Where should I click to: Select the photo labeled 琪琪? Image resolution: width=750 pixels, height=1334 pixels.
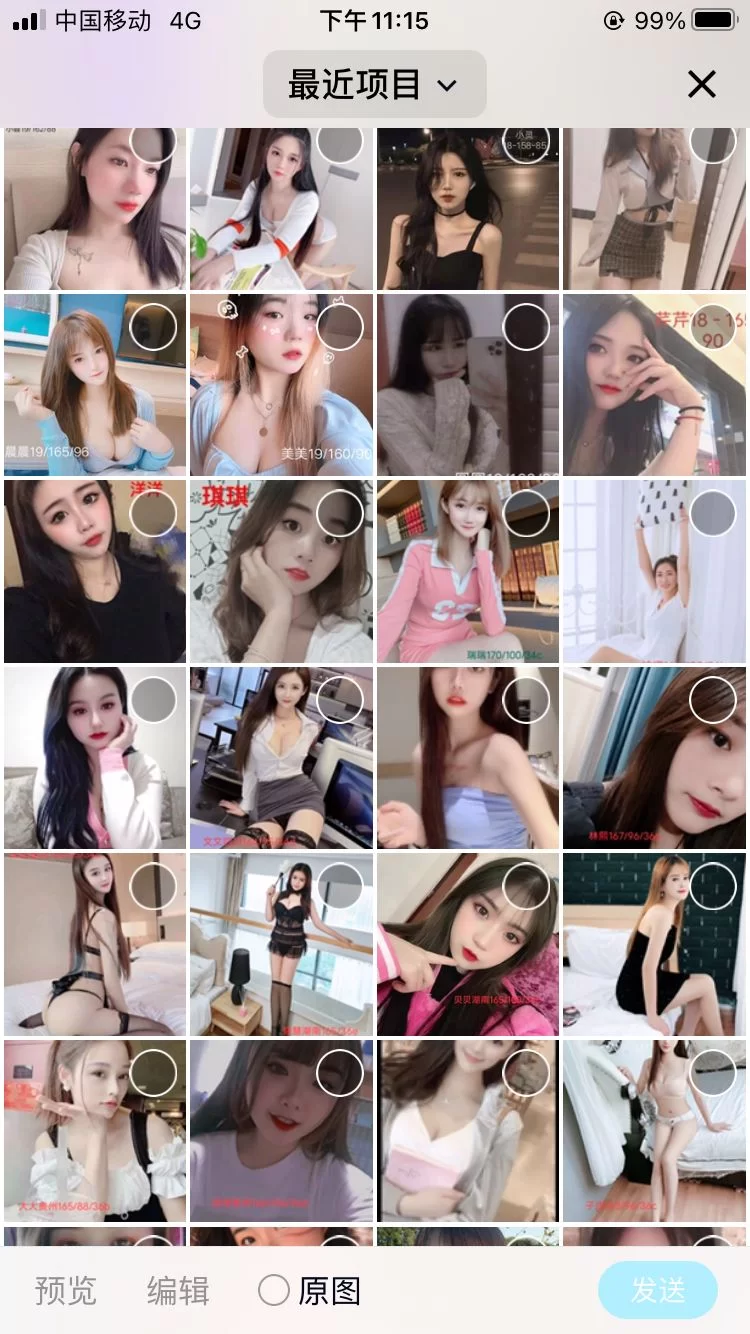click(x=340, y=513)
